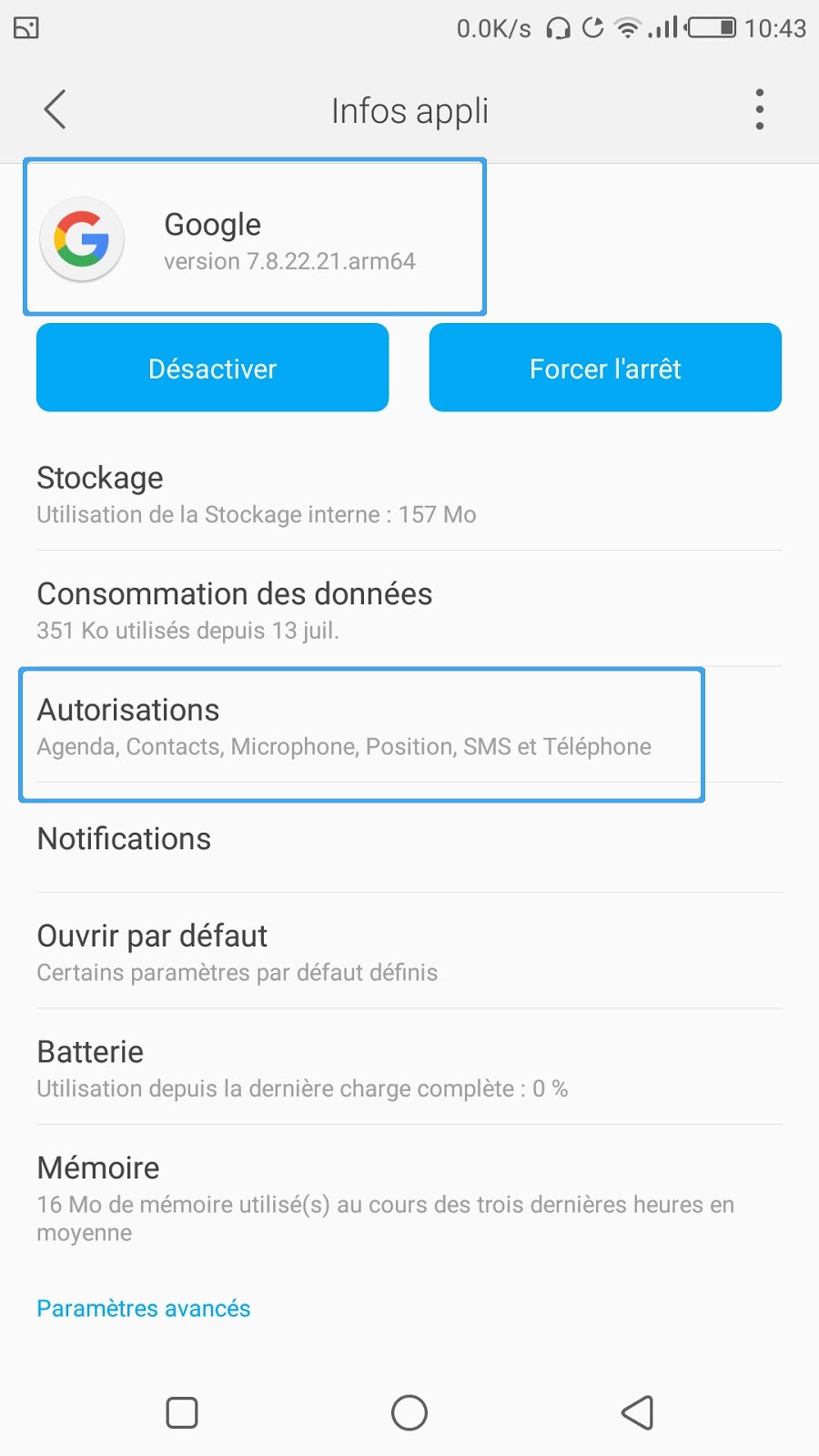Tap the system home button

click(x=409, y=1412)
